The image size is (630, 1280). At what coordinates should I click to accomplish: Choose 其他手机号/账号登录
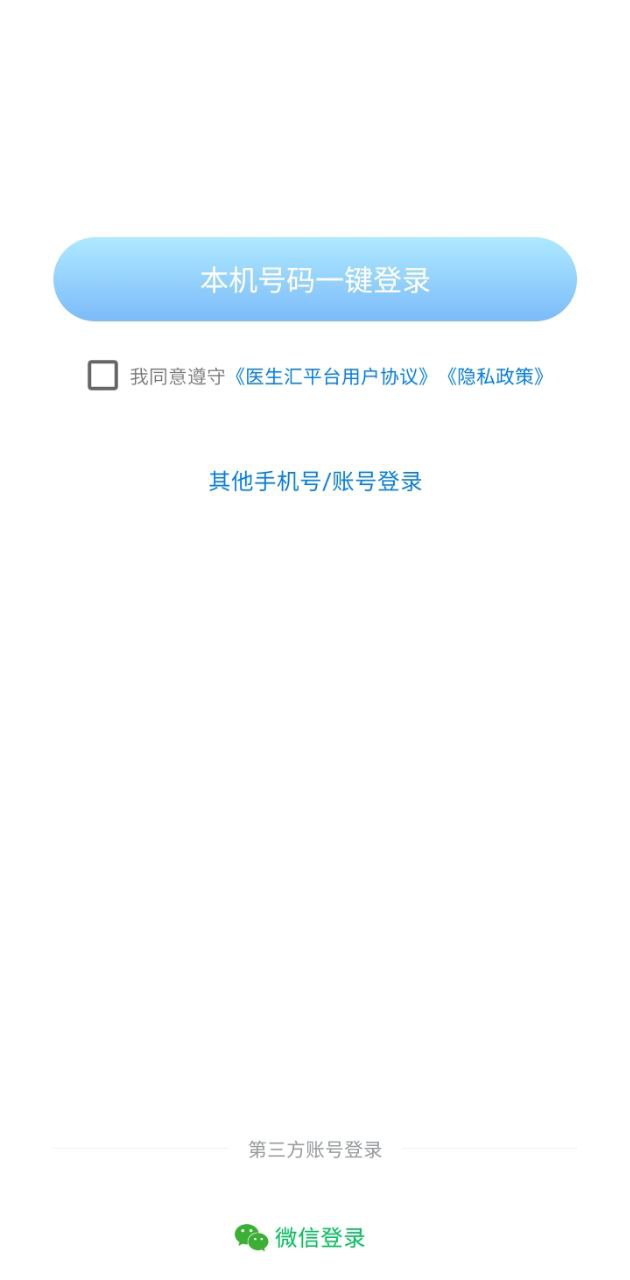(x=315, y=481)
